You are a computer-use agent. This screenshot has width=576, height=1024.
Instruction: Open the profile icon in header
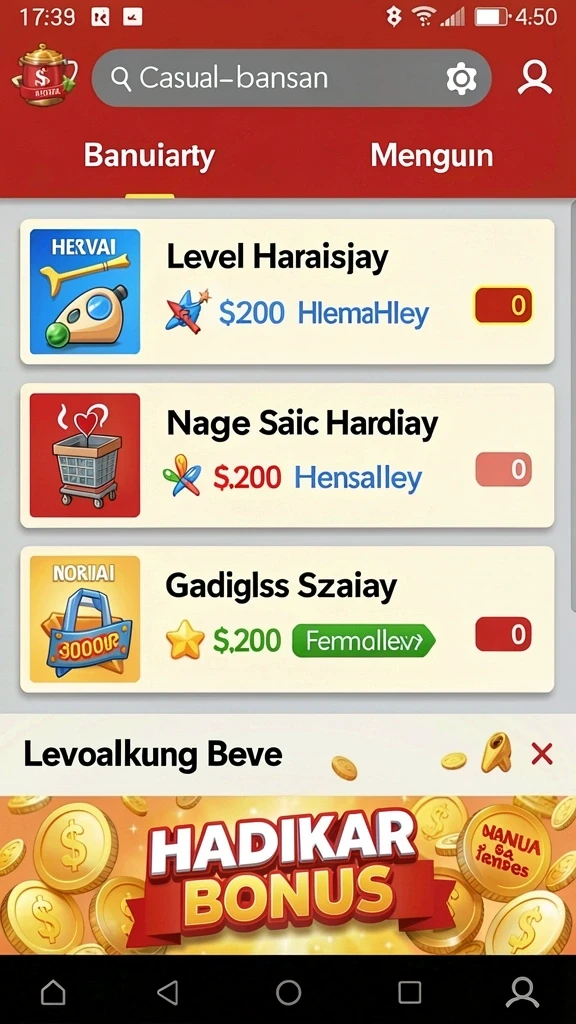click(x=535, y=78)
